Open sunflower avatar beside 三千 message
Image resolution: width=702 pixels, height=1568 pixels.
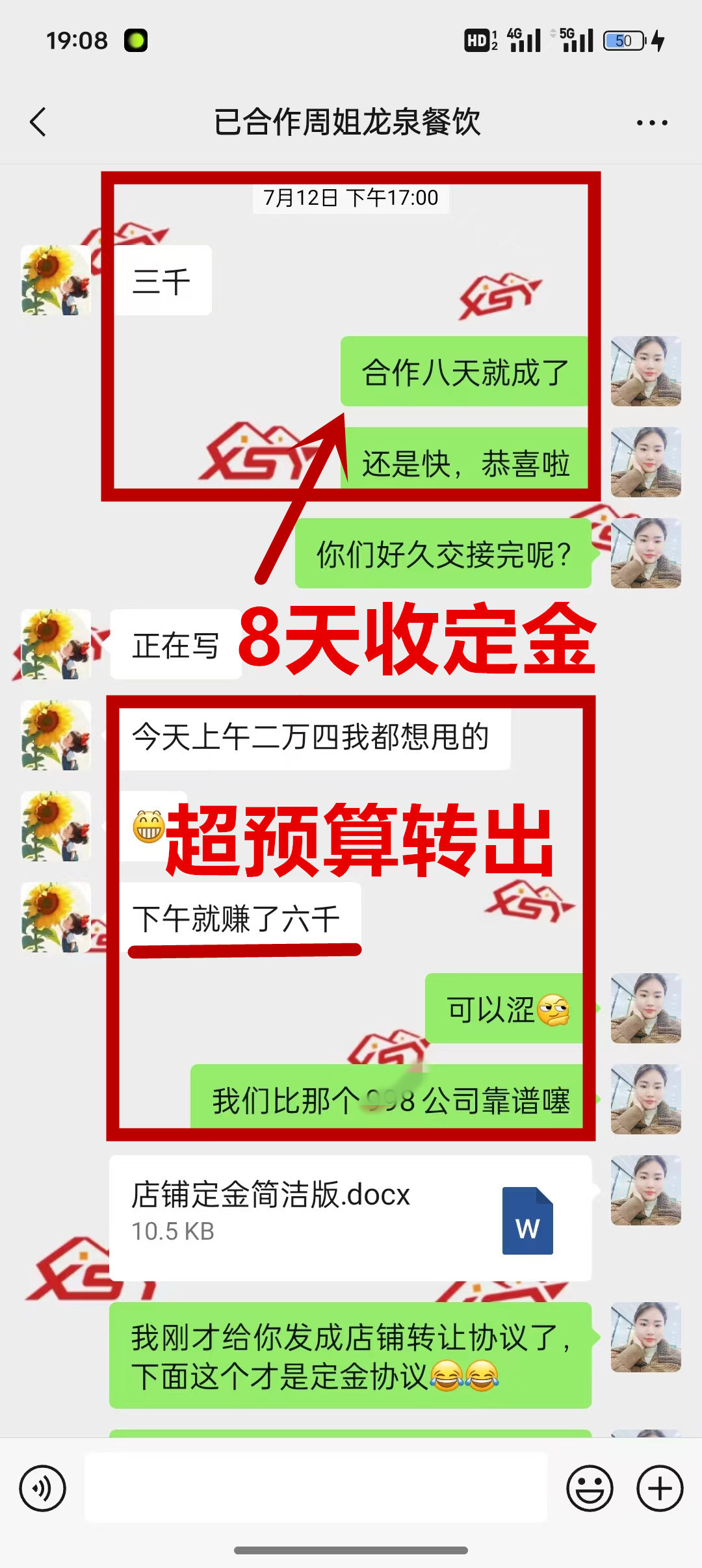tap(56, 280)
